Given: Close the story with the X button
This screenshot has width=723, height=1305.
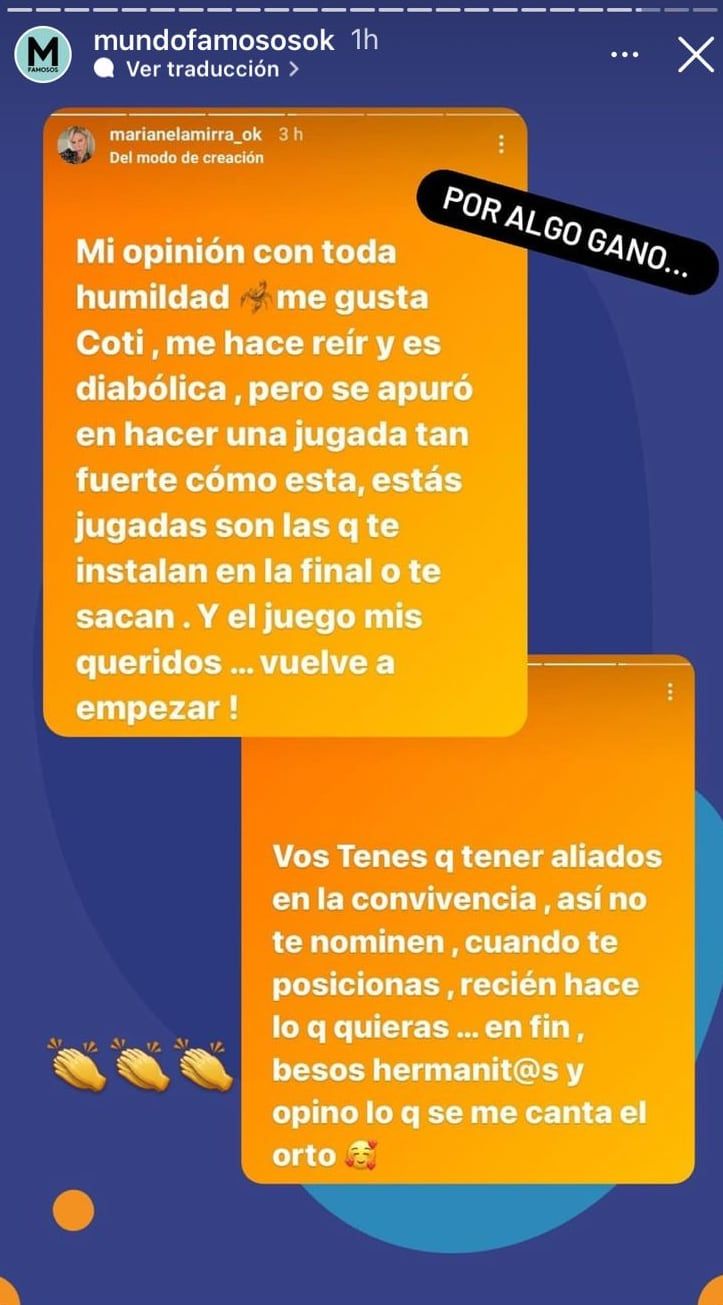Looking at the screenshot, I should pyautogui.click(x=695, y=55).
